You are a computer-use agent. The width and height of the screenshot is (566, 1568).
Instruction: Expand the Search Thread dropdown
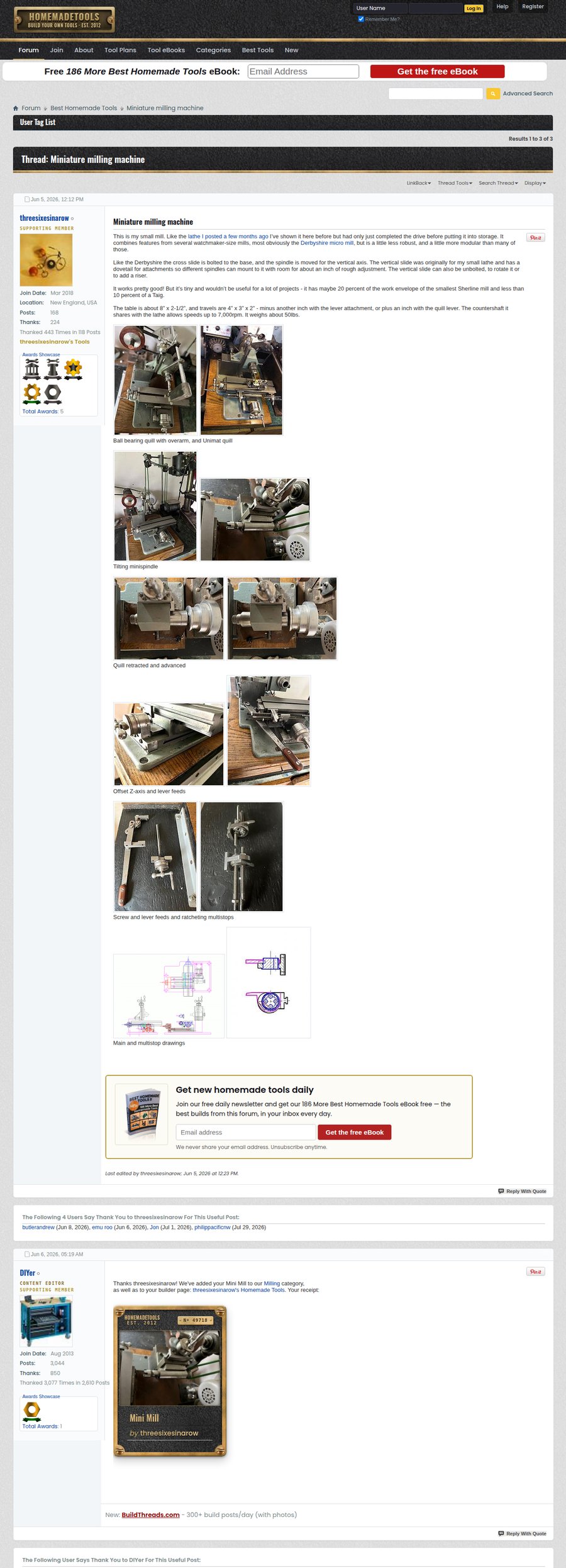point(498,183)
